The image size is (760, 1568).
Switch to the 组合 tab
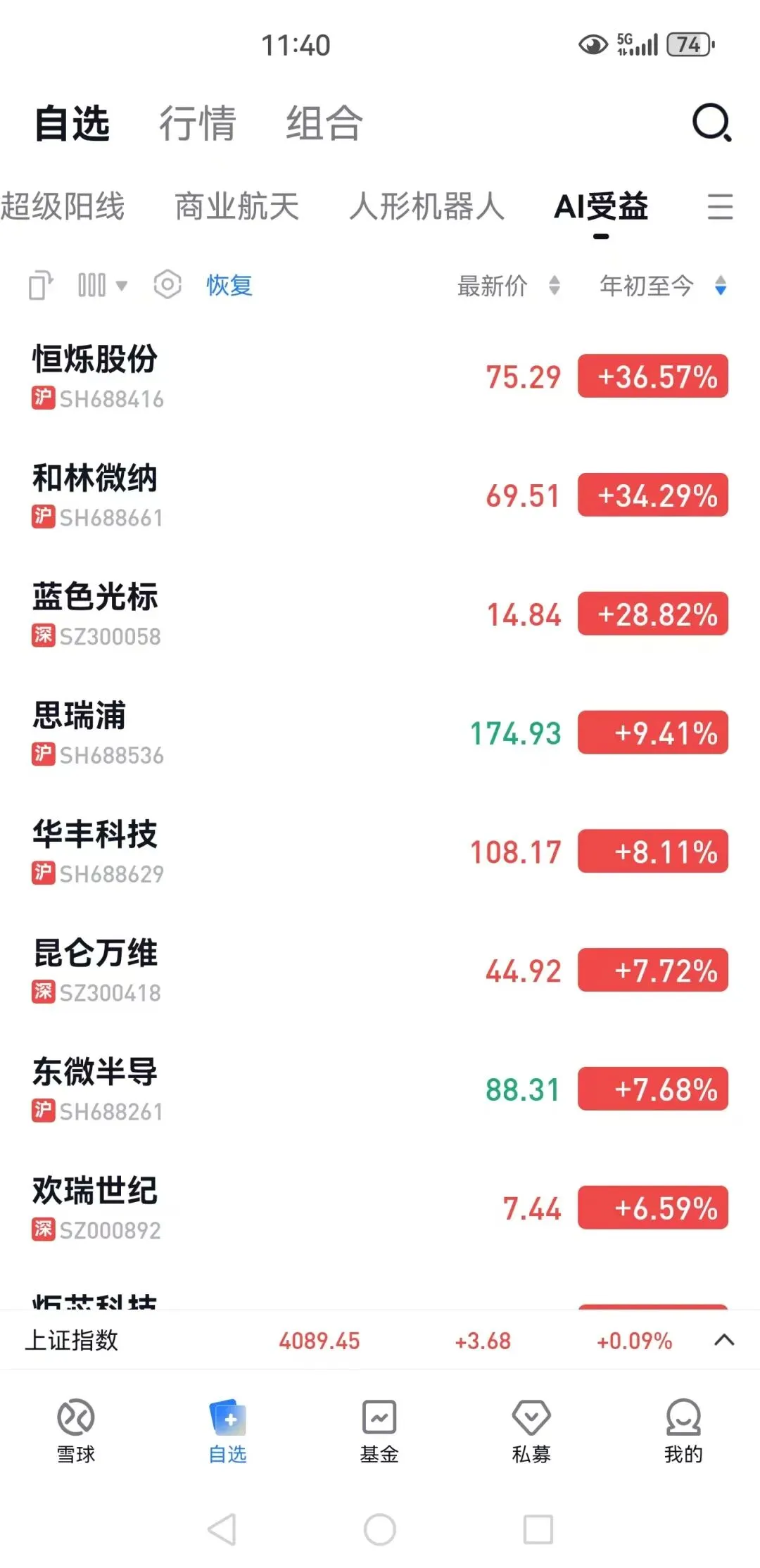pos(324,124)
